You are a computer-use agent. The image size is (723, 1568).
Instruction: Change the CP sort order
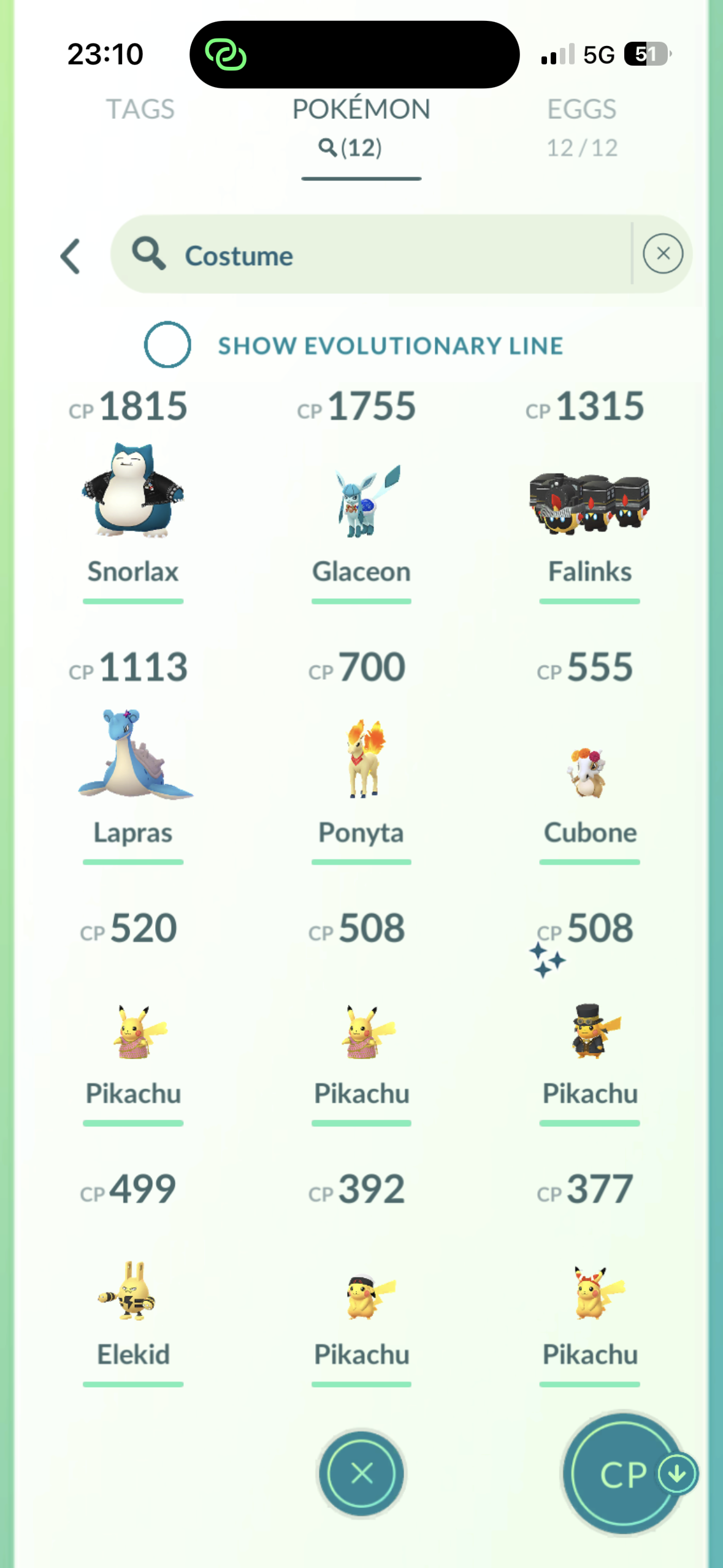pos(624,1473)
